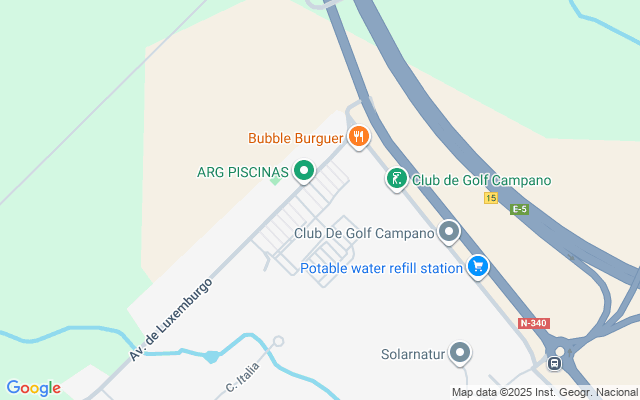The image size is (640, 400).
Task: Open the gray Club De Golf Campano marker
Action: [449, 233]
